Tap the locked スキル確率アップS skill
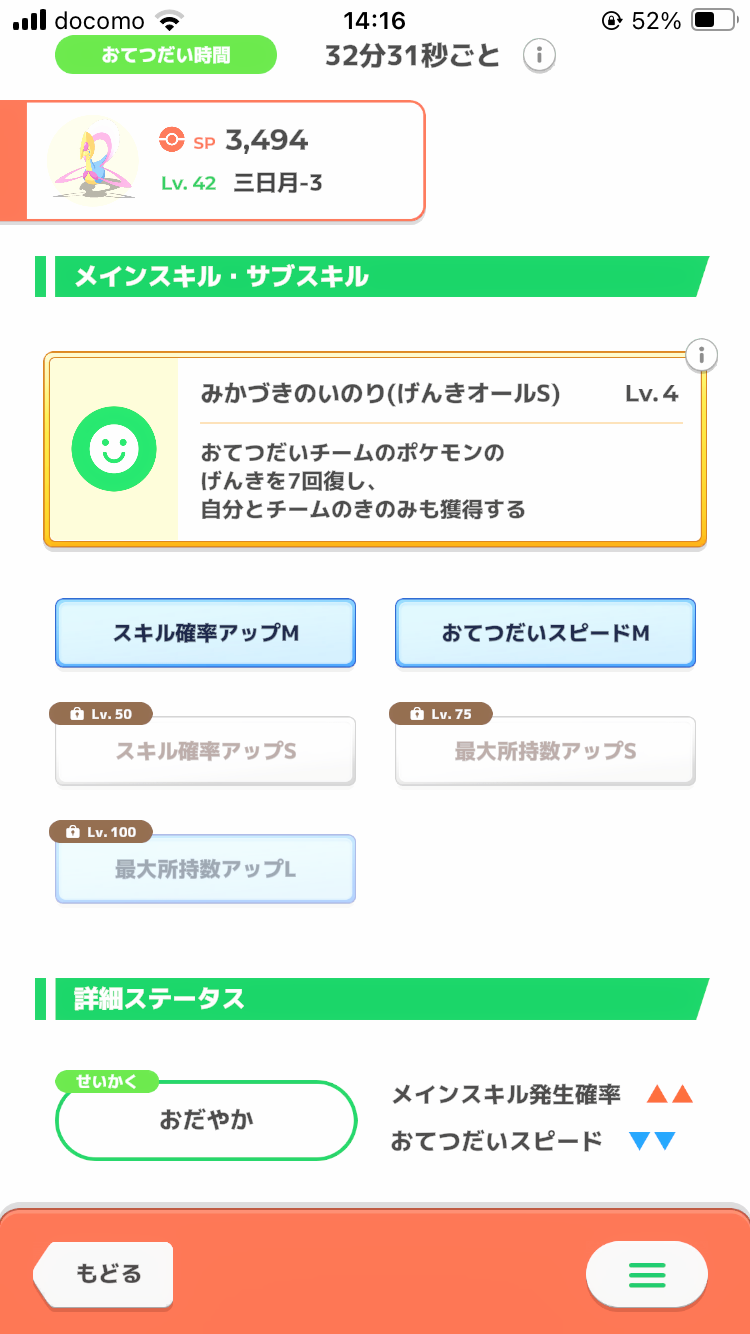750x1334 pixels. coord(206,751)
